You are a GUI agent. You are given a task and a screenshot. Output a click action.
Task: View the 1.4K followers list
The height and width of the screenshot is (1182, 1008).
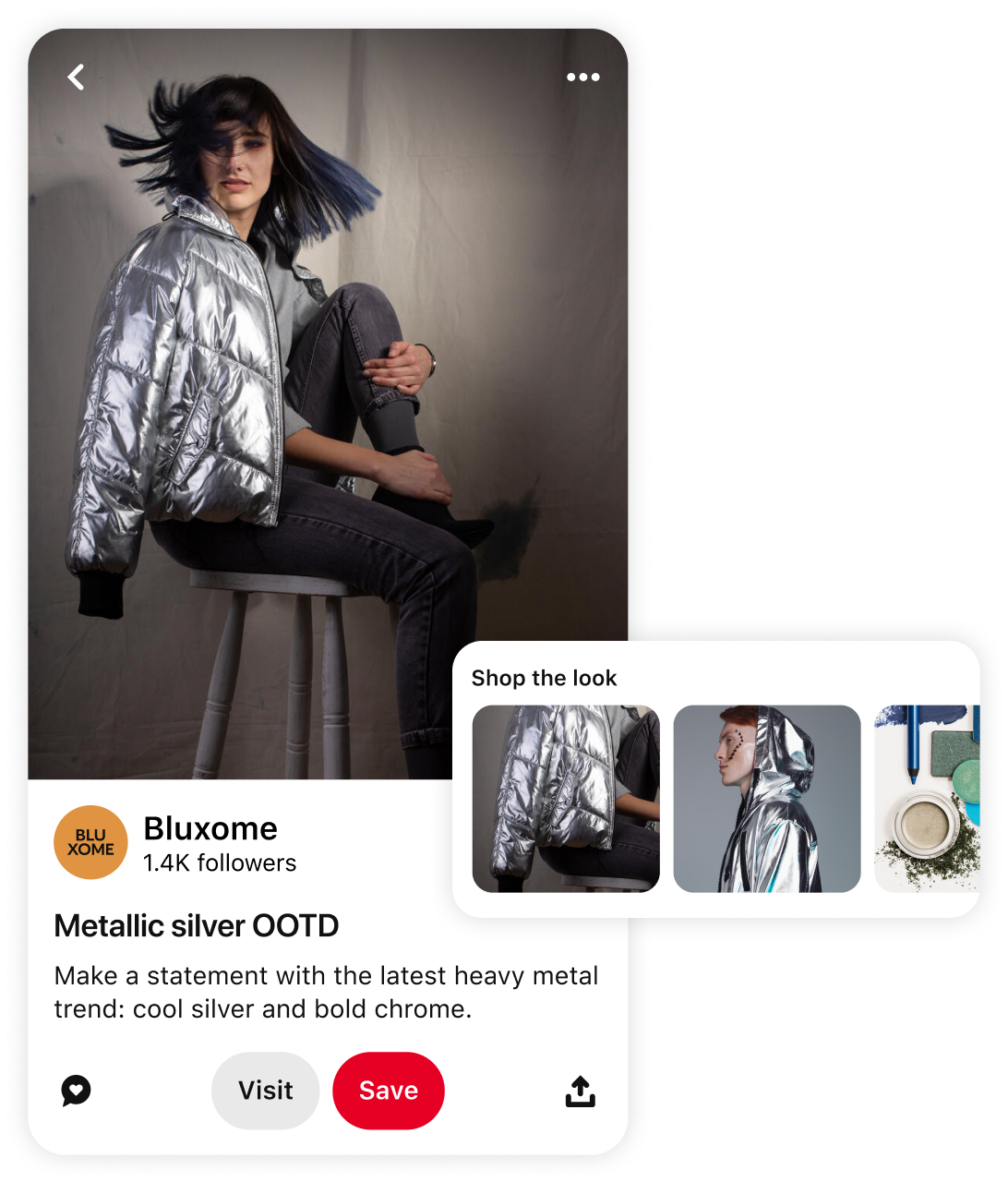pyautogui.click(x=220, y=863)
